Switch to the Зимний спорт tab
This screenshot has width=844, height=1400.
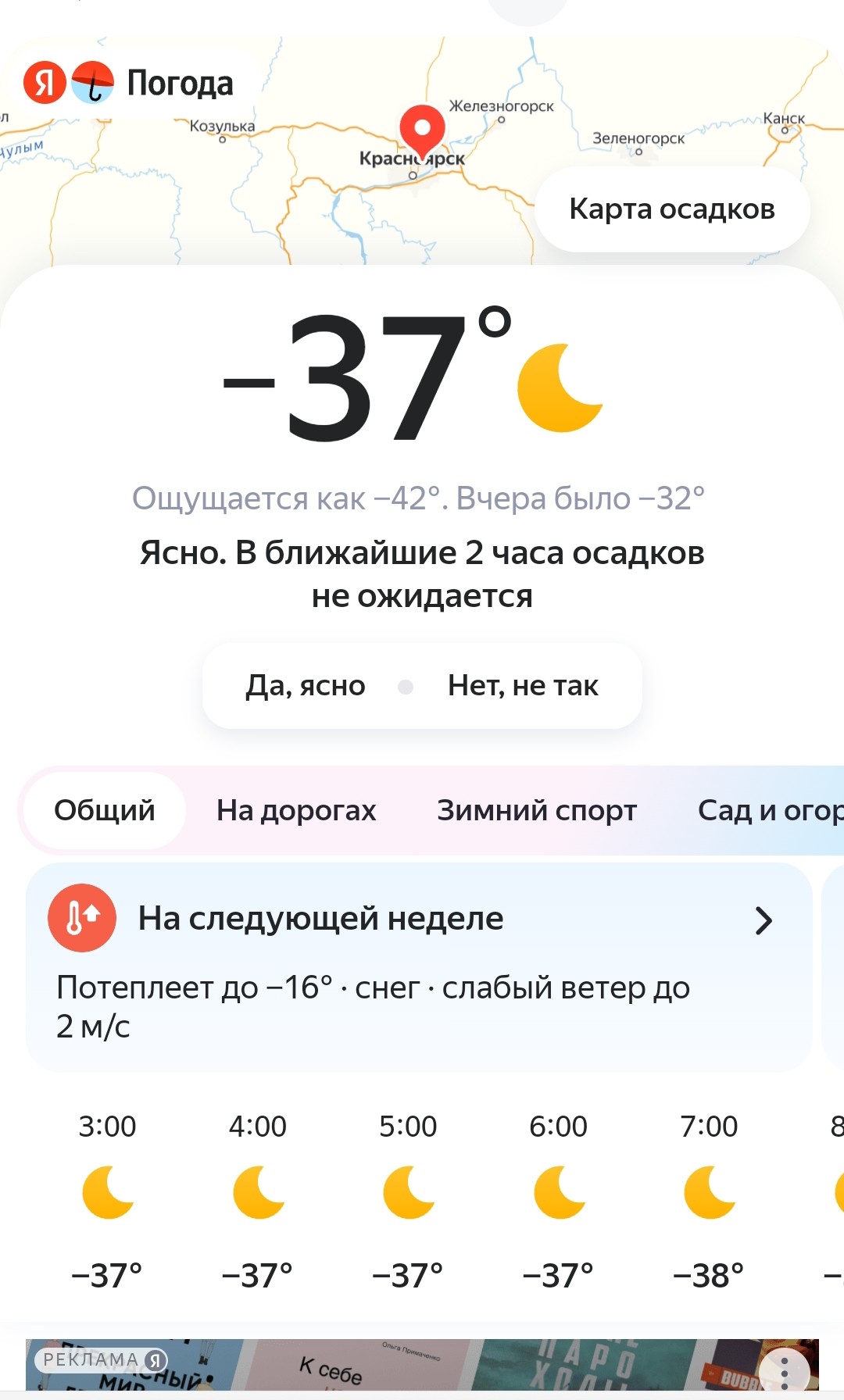537,811
